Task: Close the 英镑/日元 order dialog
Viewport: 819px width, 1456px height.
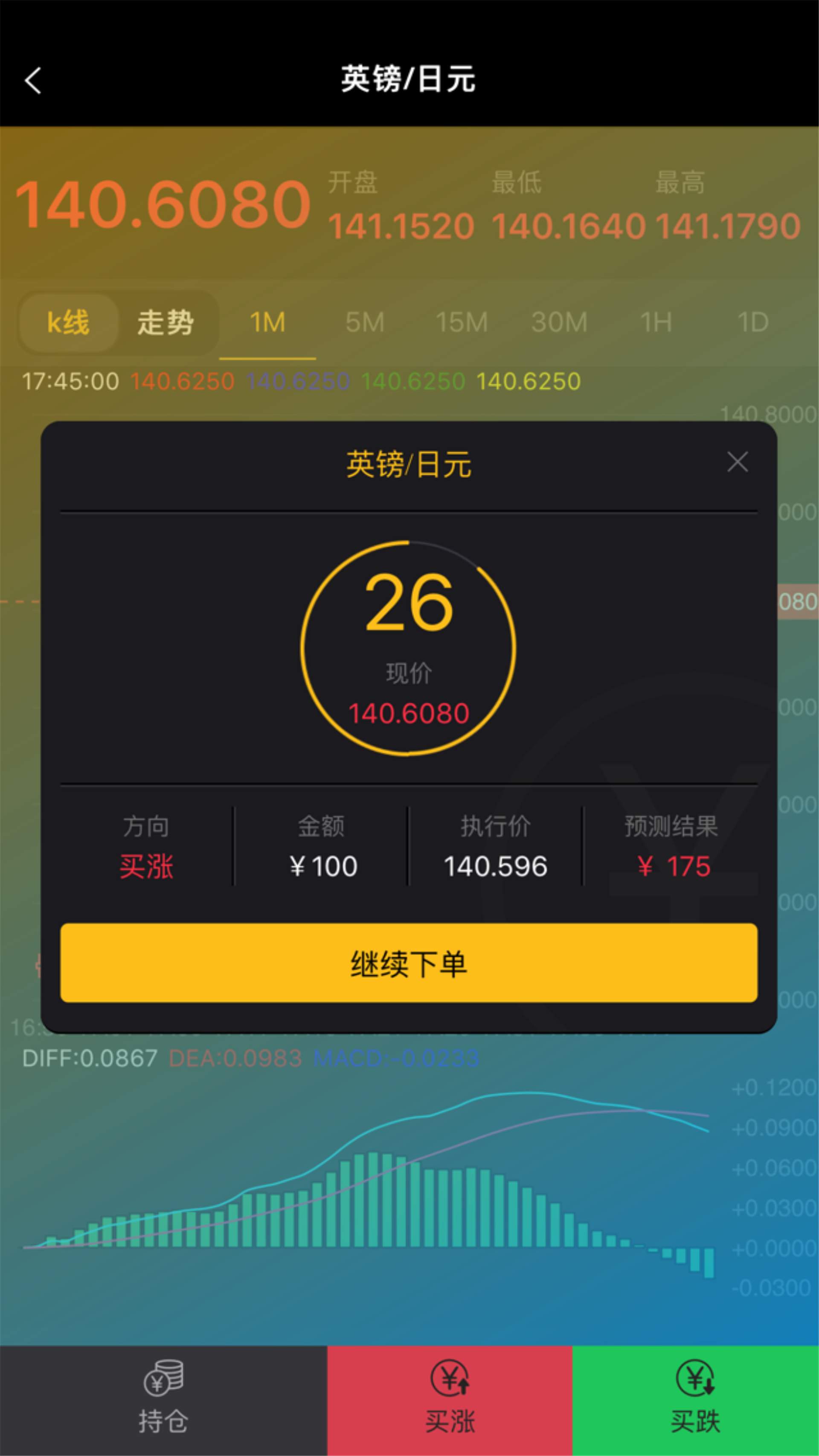Action: [737, 462]
